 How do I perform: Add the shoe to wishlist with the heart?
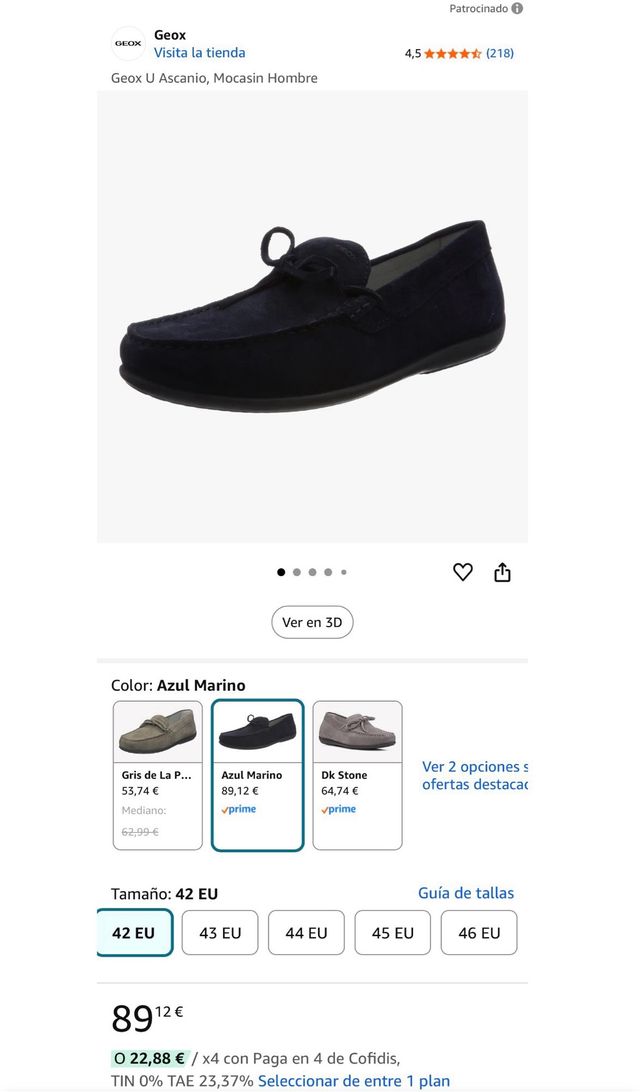click(462, 572)
